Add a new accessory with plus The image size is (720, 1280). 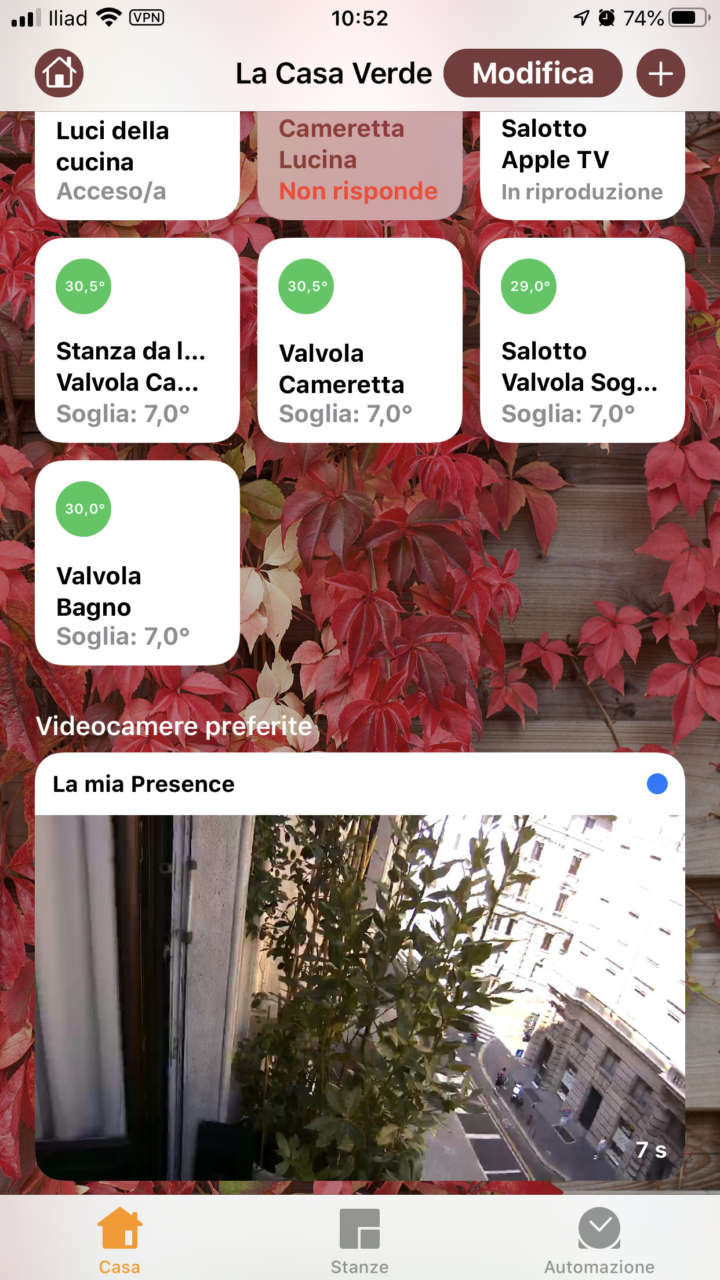pos(660,73)
